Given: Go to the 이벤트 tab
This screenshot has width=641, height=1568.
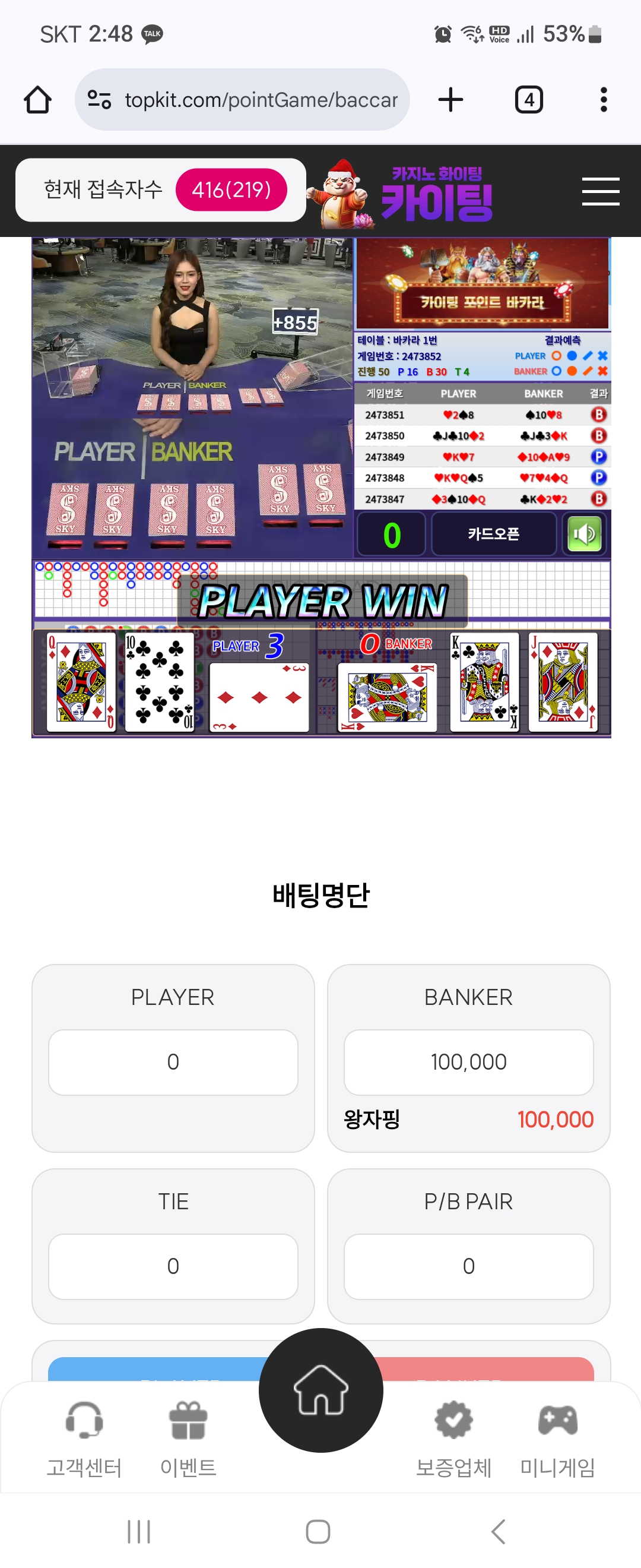Looking at the screenshot, I should (x=188, y=1439).
